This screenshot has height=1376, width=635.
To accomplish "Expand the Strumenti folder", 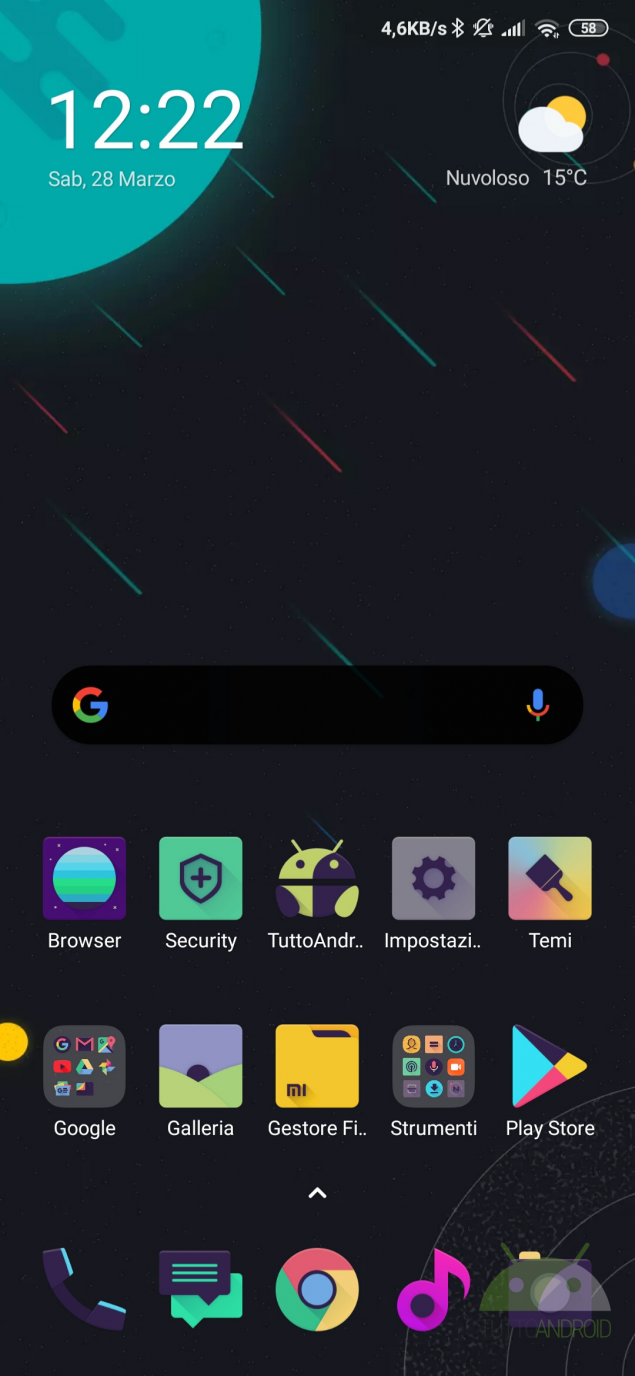I will click(433, 1066).
